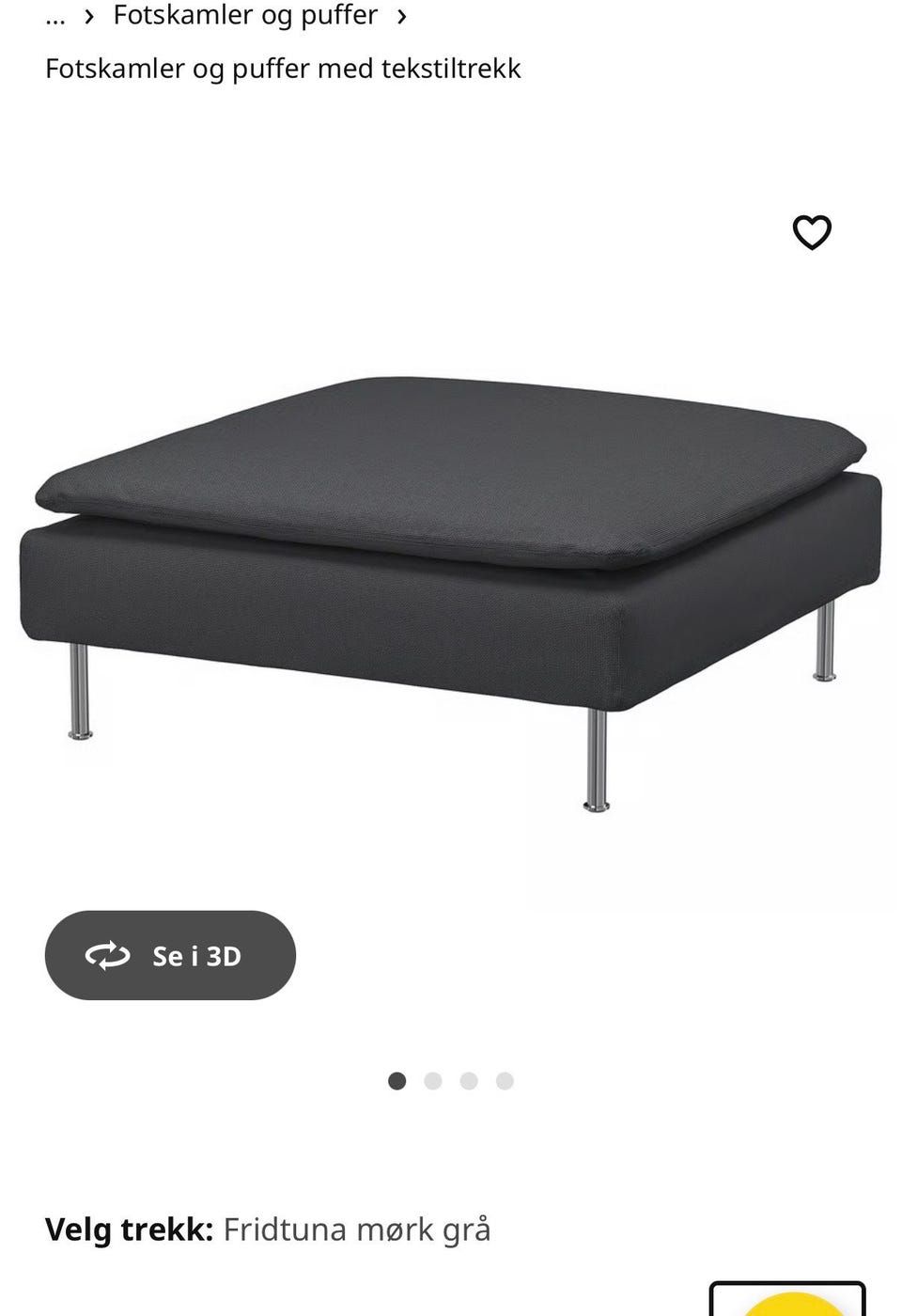View the footstool in 3D
Viewport: 902px width, 1316px height.
click(170, 955)
